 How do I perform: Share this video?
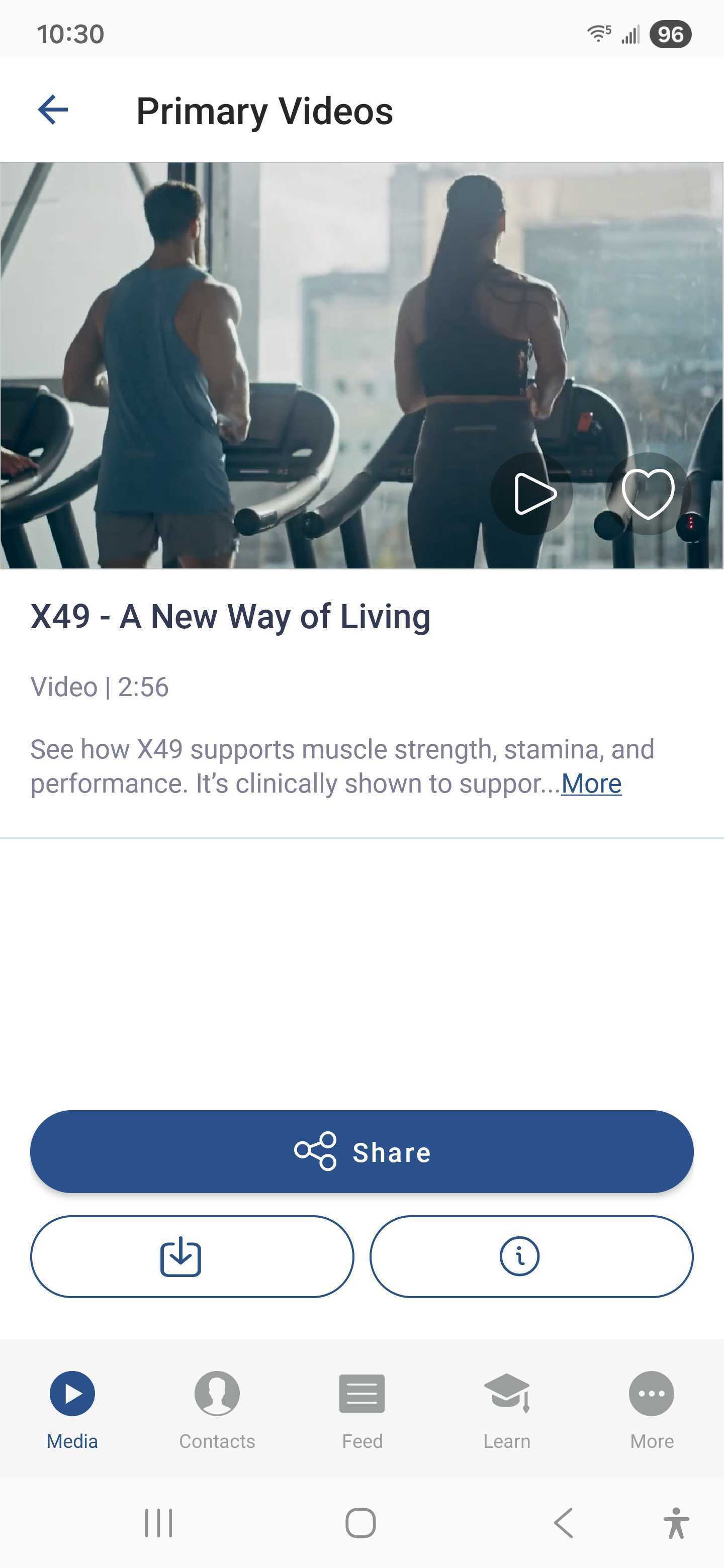(361, 1152)
